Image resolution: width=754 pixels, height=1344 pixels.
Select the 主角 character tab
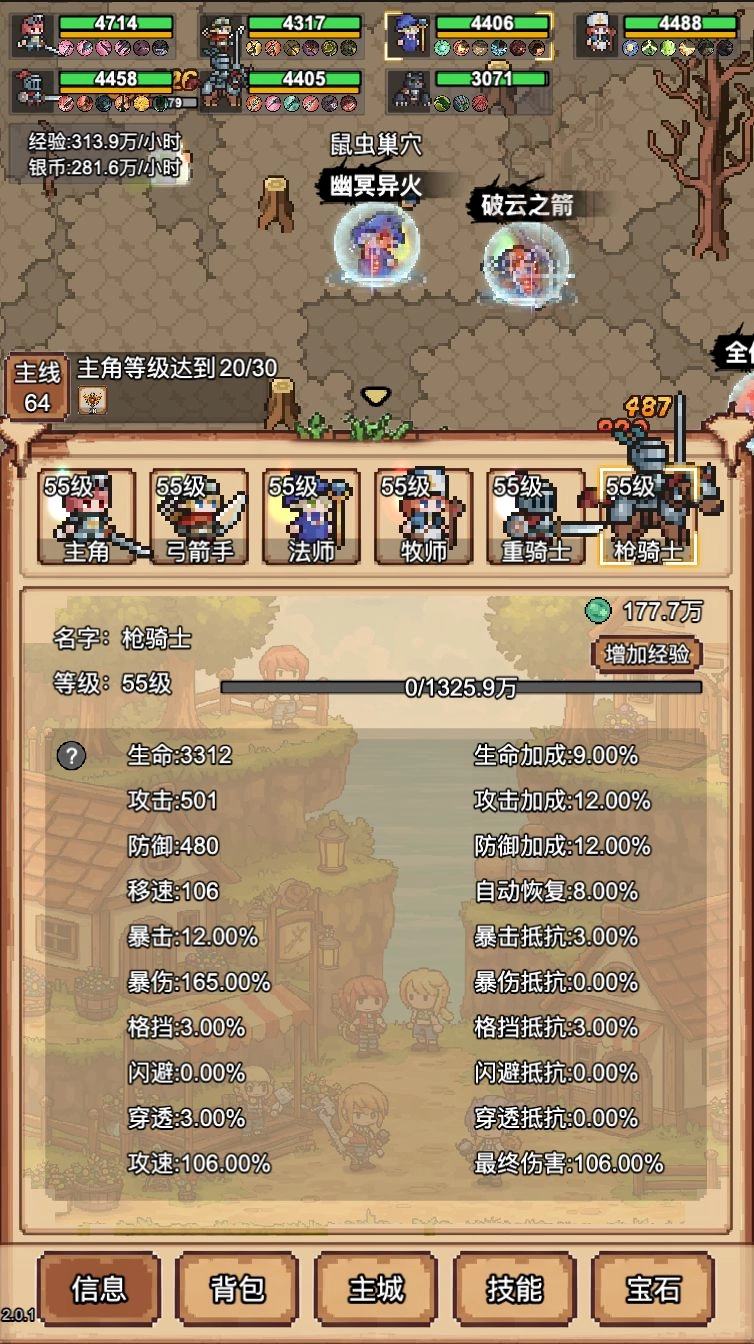point(86,516)
